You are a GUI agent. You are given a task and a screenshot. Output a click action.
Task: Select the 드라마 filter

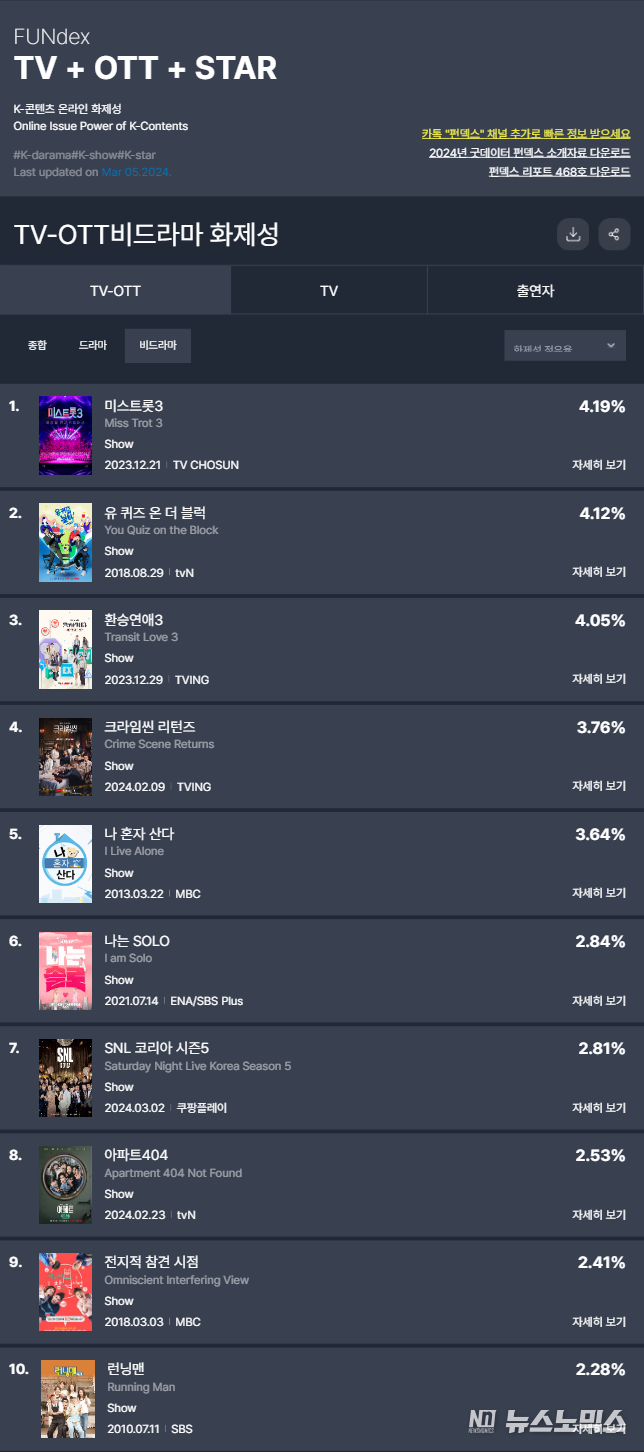point(93,345)
